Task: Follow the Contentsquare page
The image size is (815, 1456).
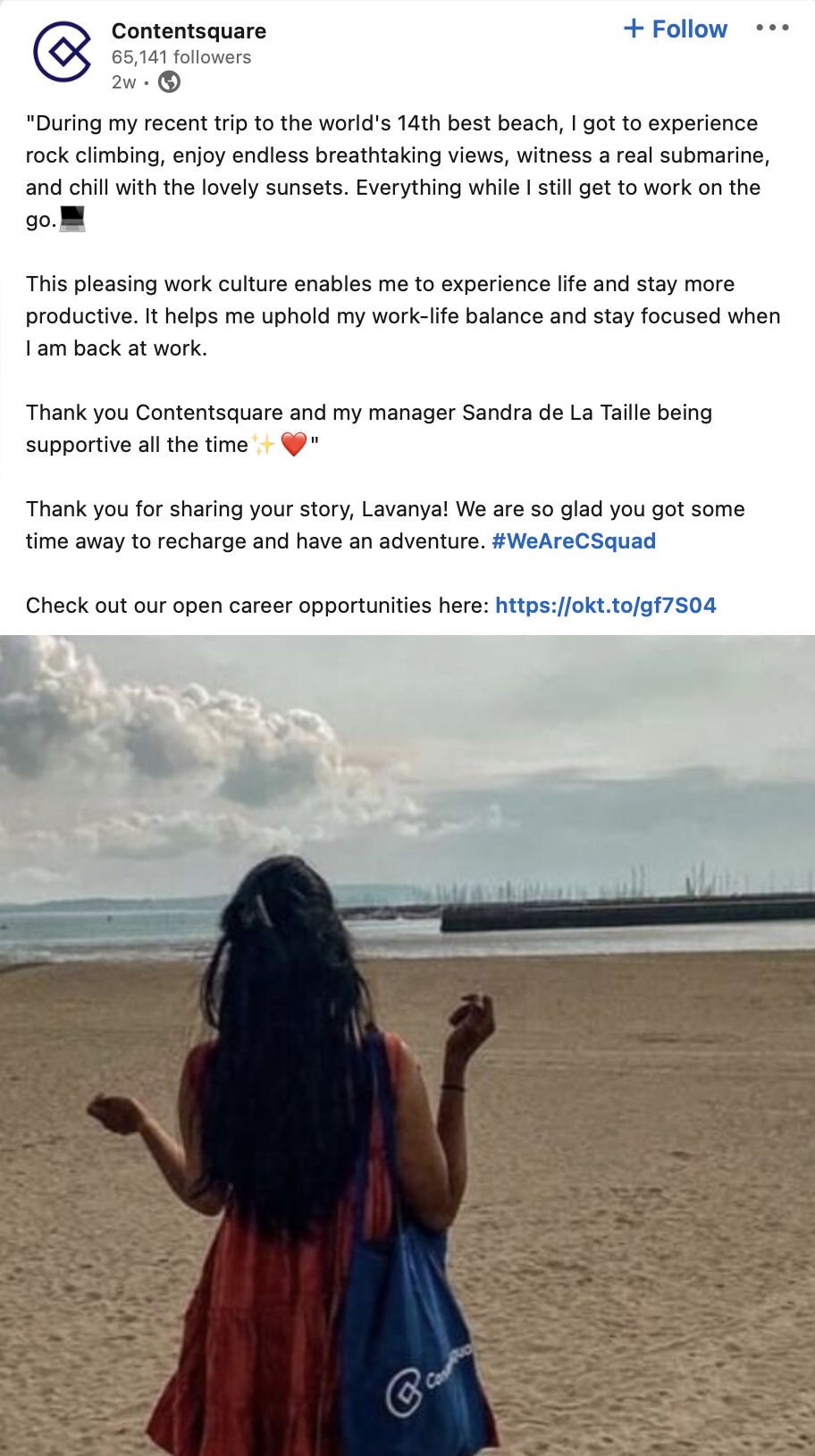Action: pos(676,29)
